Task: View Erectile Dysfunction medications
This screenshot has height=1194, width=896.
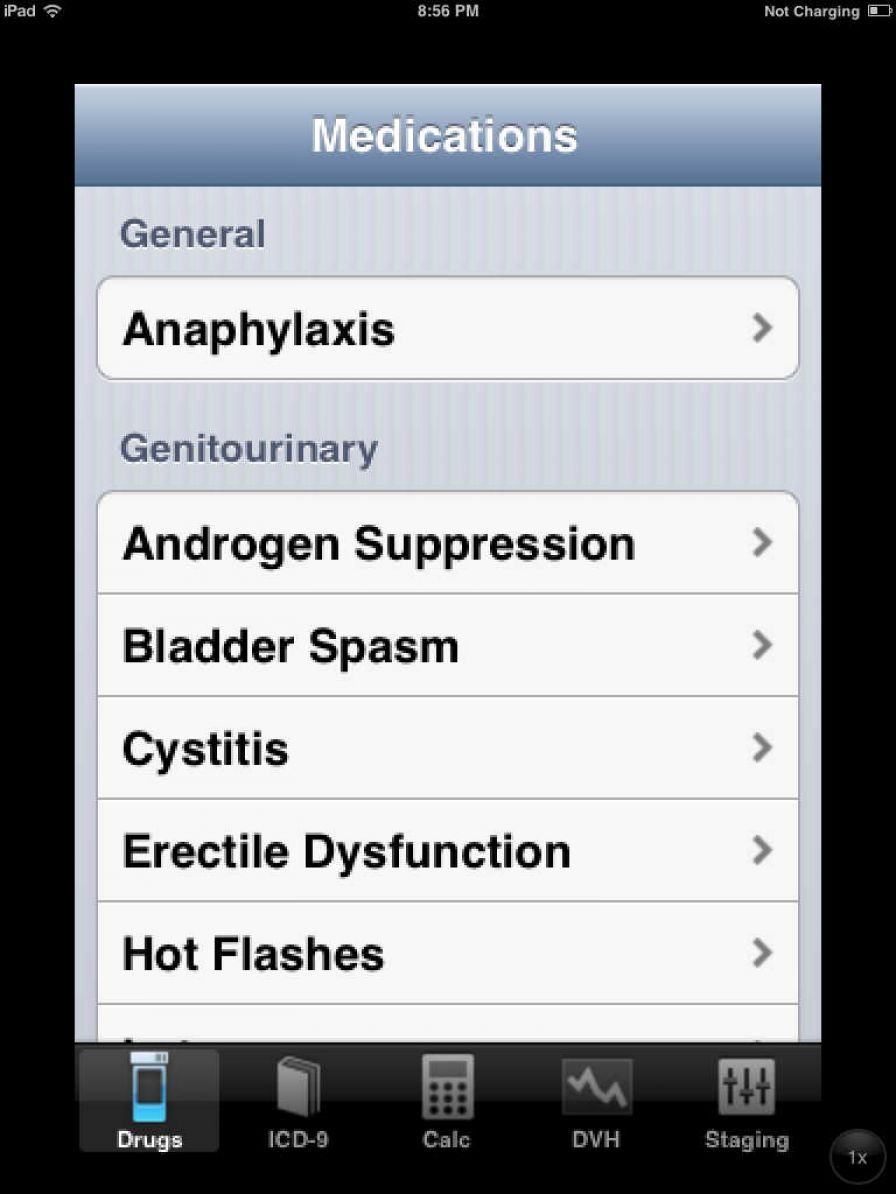Action: [447, 851]
